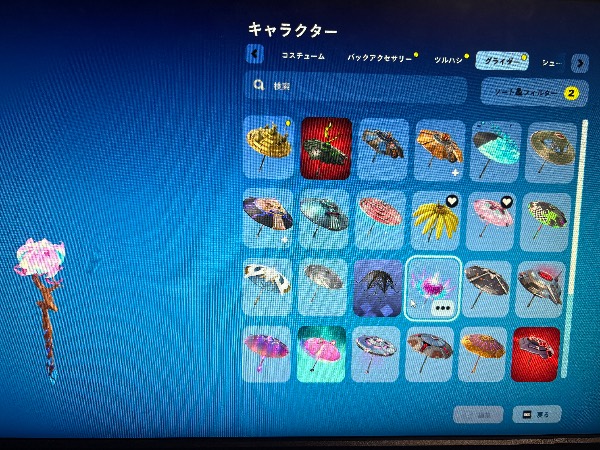
Task: Tap the 戻る back button
Action: 537,414
